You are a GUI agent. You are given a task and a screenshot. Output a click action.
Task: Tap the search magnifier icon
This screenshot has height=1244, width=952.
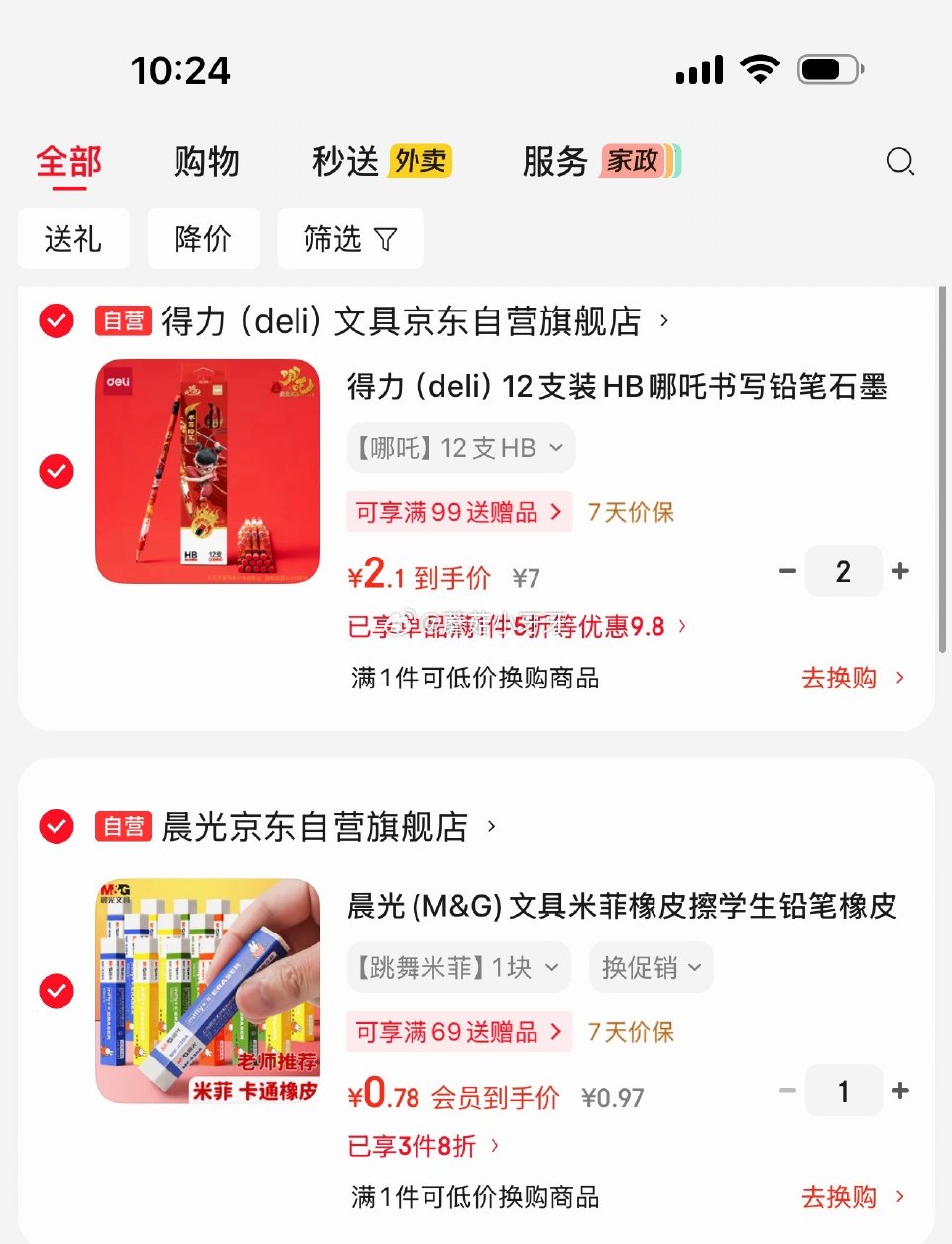[x=900, y=161]
